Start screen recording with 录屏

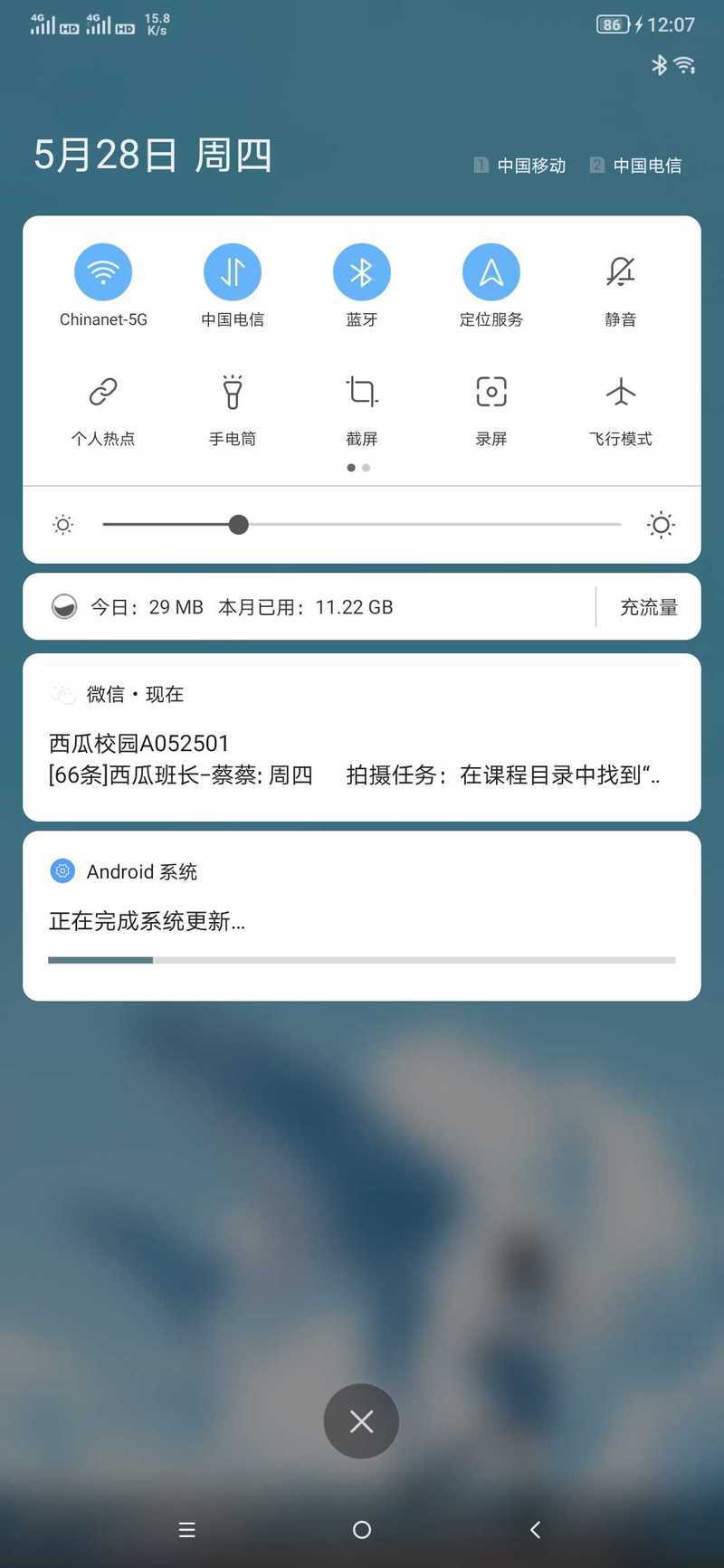pyautogui.click(x=491, y=392)
